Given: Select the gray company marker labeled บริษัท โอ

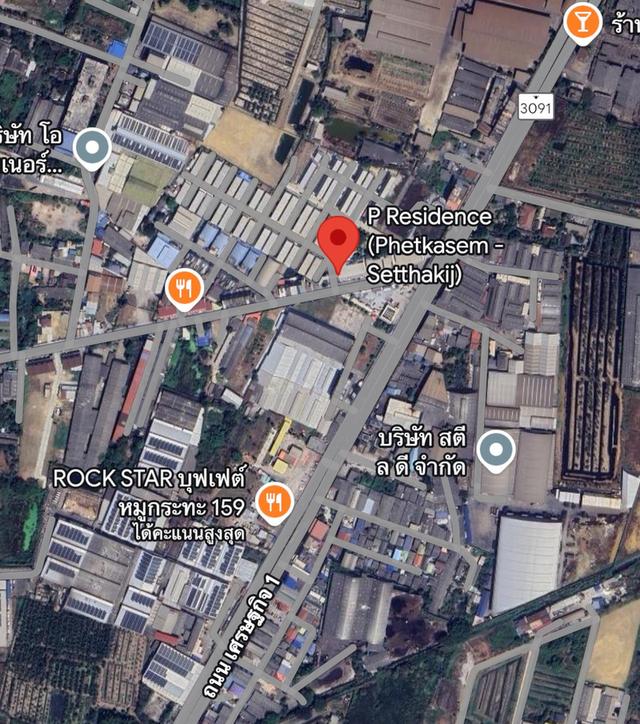Looking at the screenshot, I should [x=93, y=149].
